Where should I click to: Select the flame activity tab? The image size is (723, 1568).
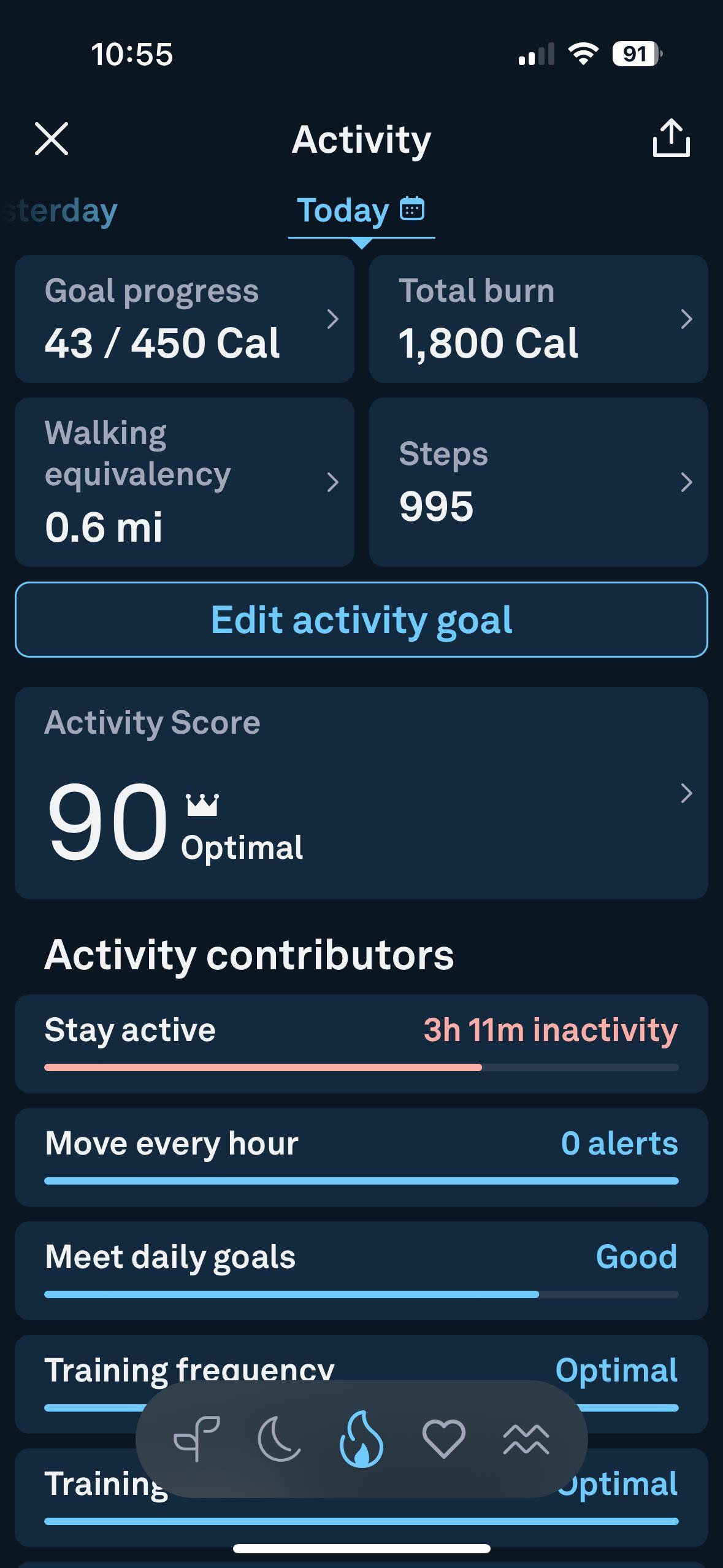click(x=361, y=1439)
